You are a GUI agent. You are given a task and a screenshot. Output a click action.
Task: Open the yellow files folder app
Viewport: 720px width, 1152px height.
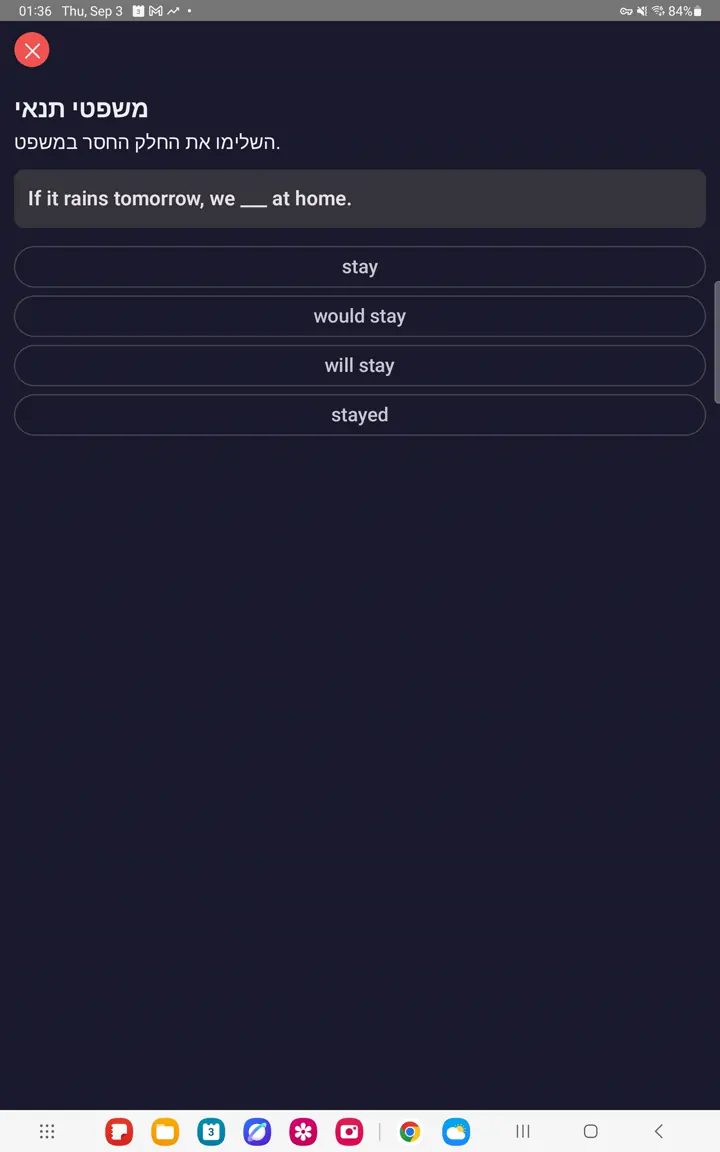click(165, 1131)
